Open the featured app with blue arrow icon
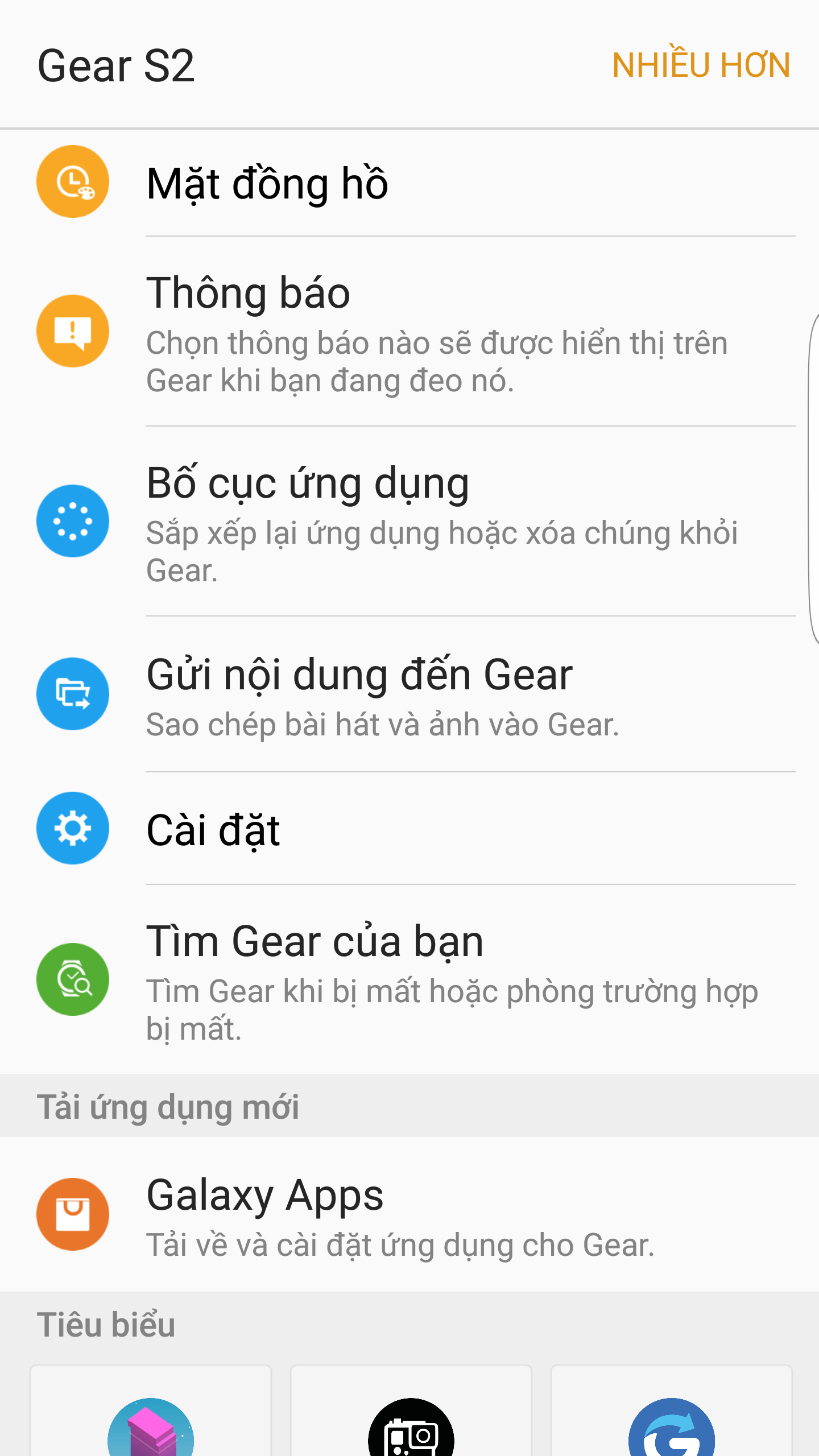 pyautogui.click(x=672, y=1410)
